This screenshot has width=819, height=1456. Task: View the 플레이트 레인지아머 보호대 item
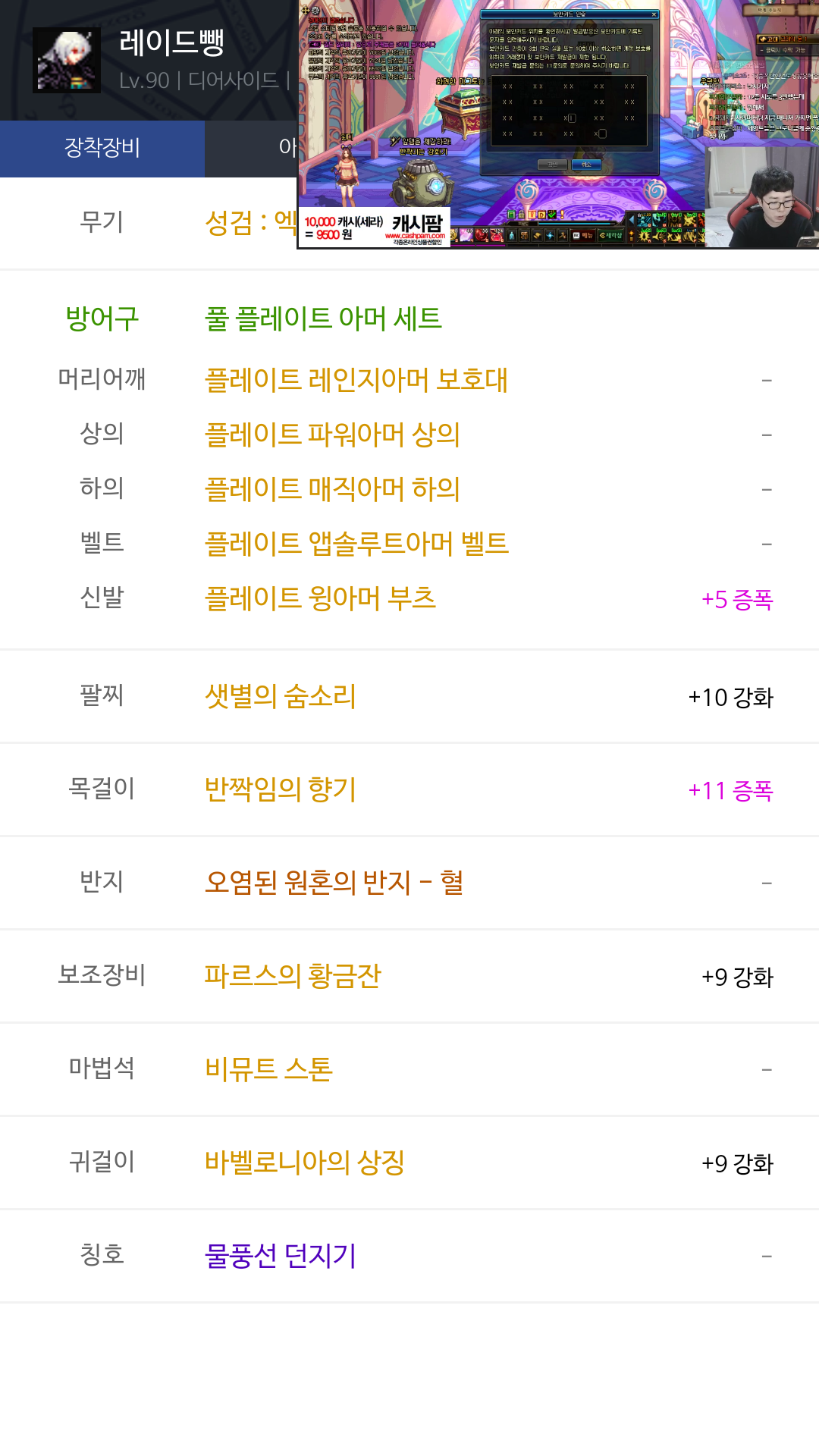click(356, 379)
